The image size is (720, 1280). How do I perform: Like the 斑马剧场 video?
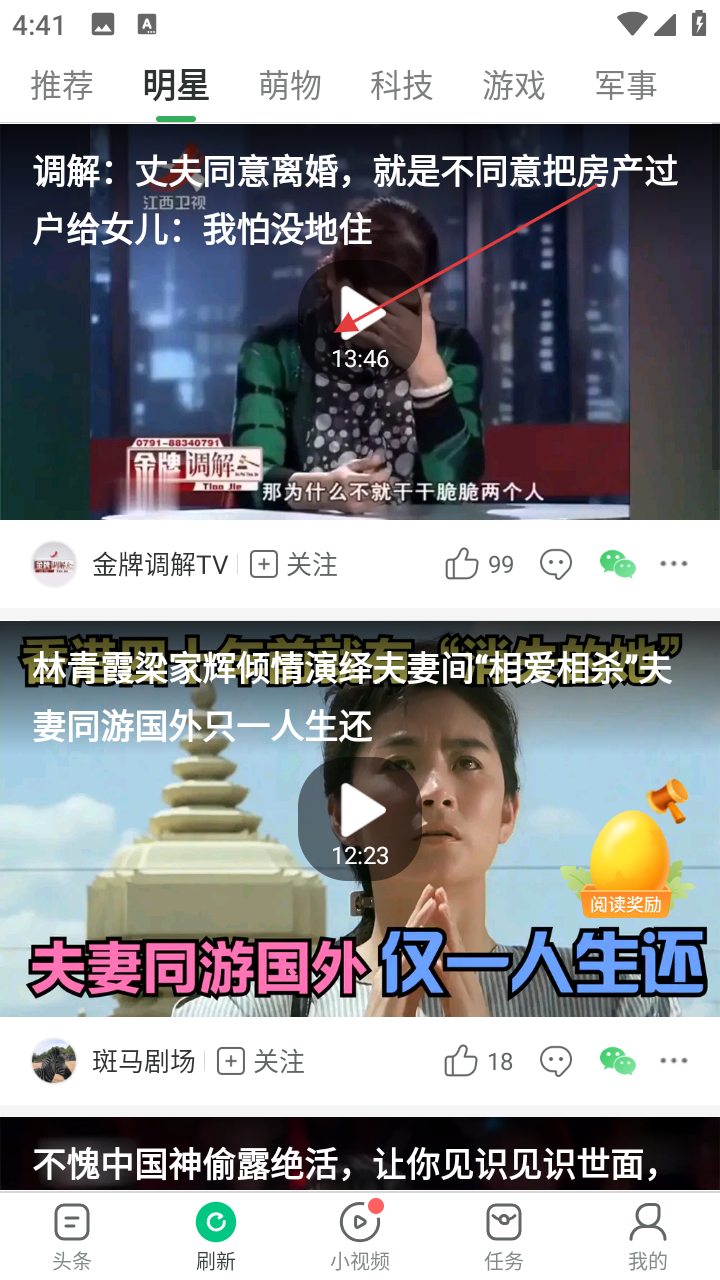(477, 1061)
